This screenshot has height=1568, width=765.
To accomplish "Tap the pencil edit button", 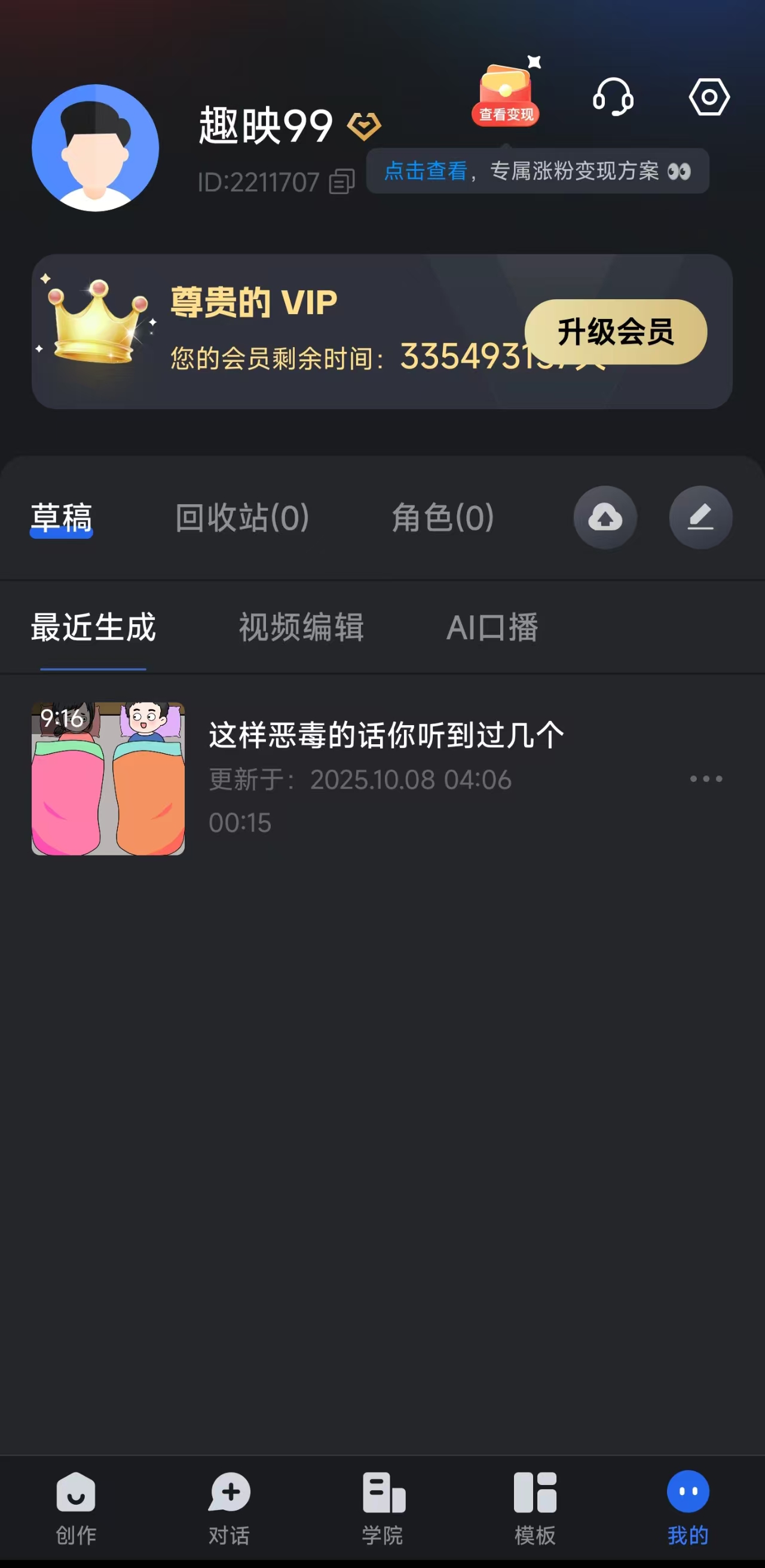I will tap(700, 517).
